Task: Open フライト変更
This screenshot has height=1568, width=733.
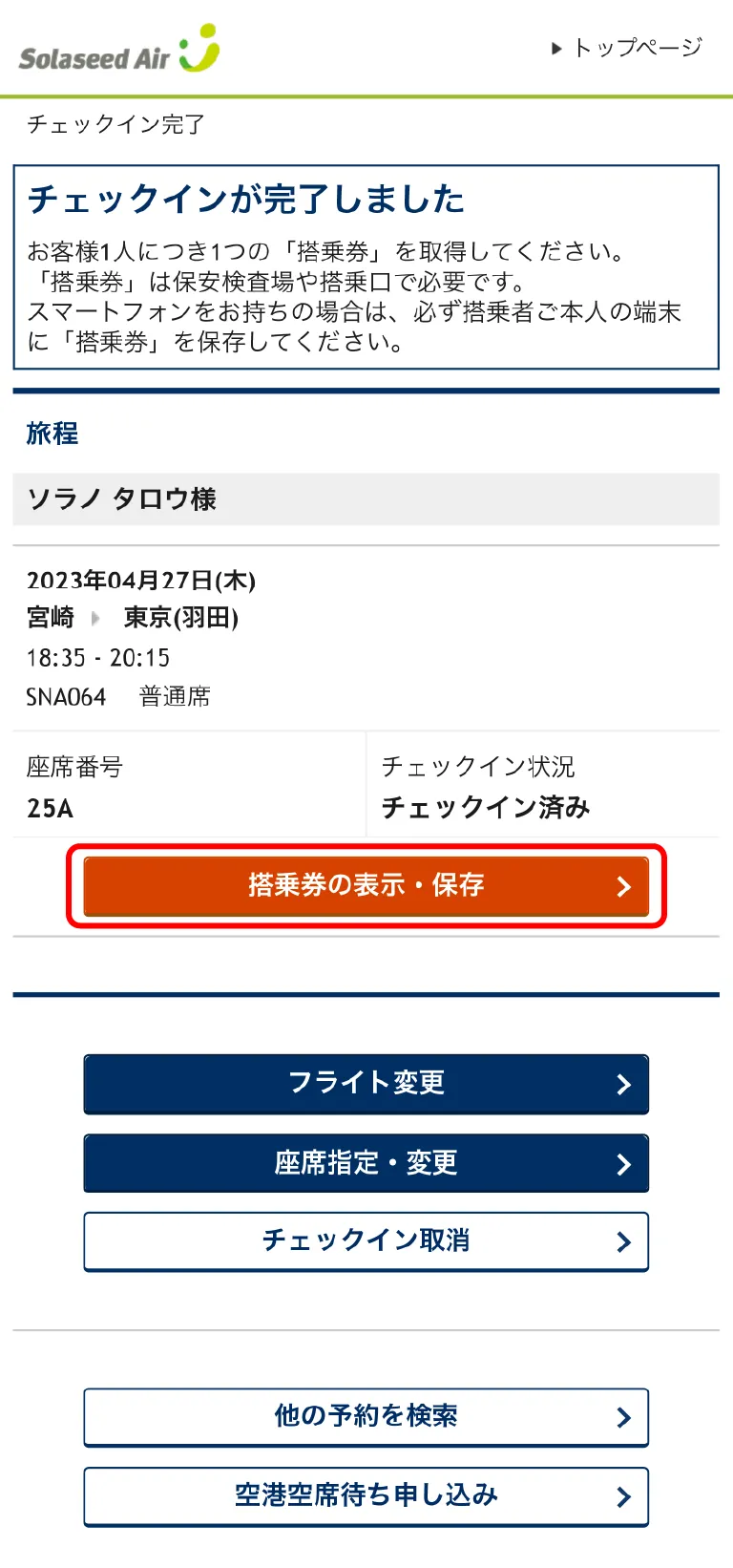Action: (366, 1084)
